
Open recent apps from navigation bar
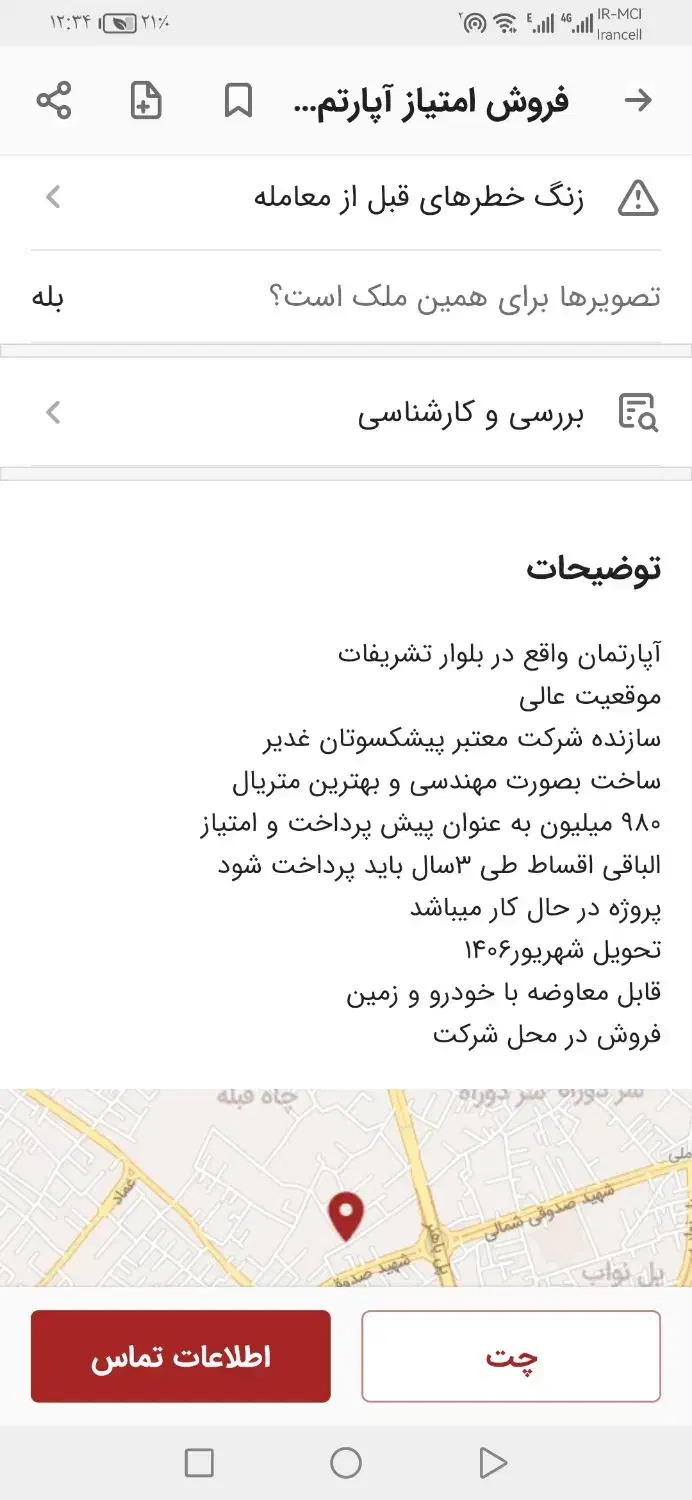click(x=200, y=1463)
